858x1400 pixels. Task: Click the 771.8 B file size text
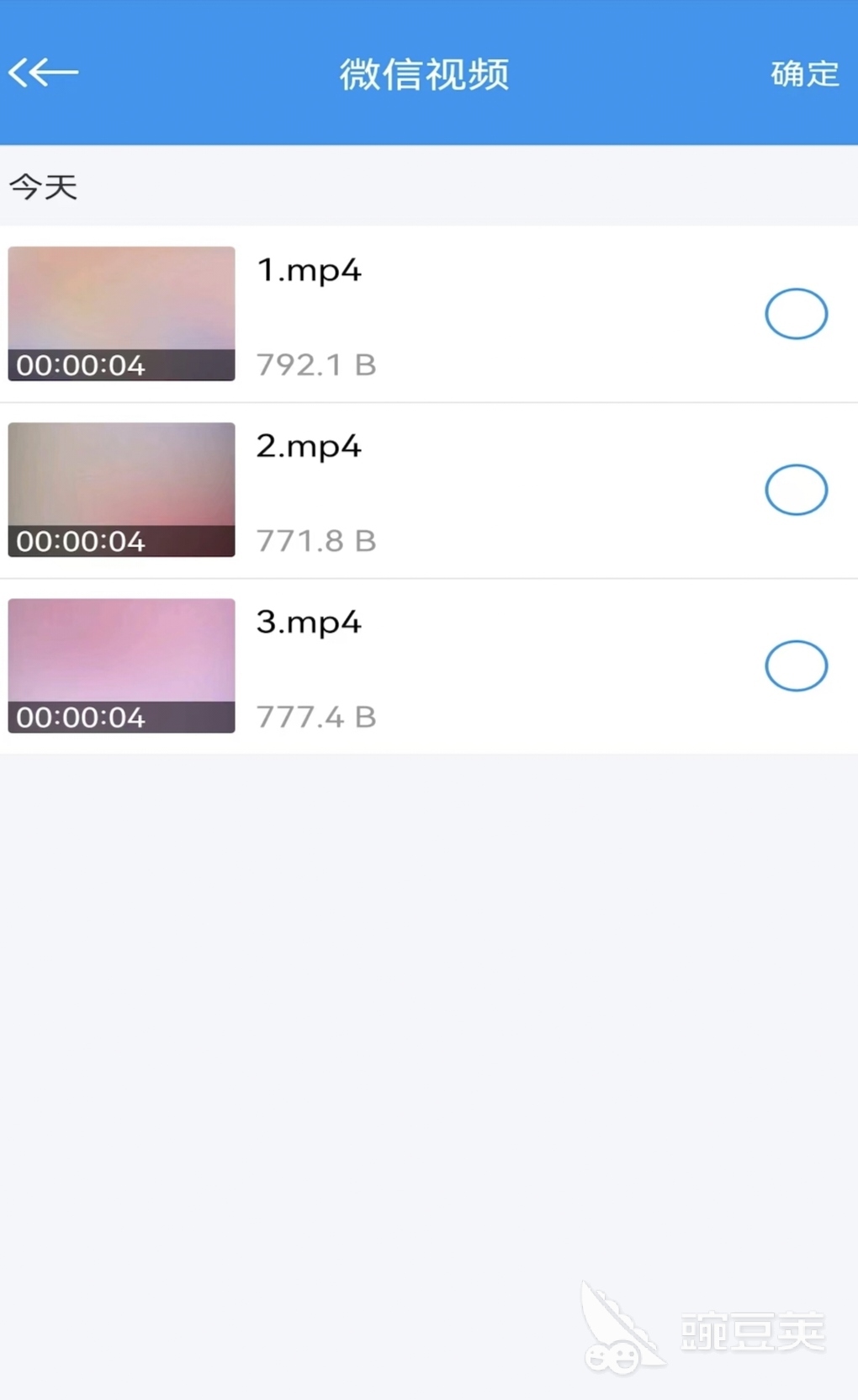point(316,540)
